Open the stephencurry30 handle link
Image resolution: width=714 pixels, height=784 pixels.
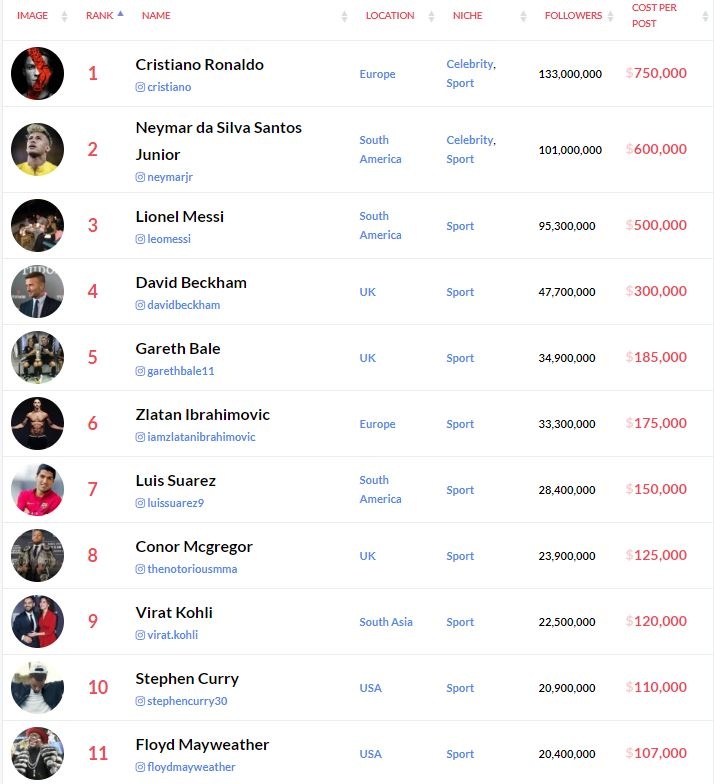tap(187, 701)
